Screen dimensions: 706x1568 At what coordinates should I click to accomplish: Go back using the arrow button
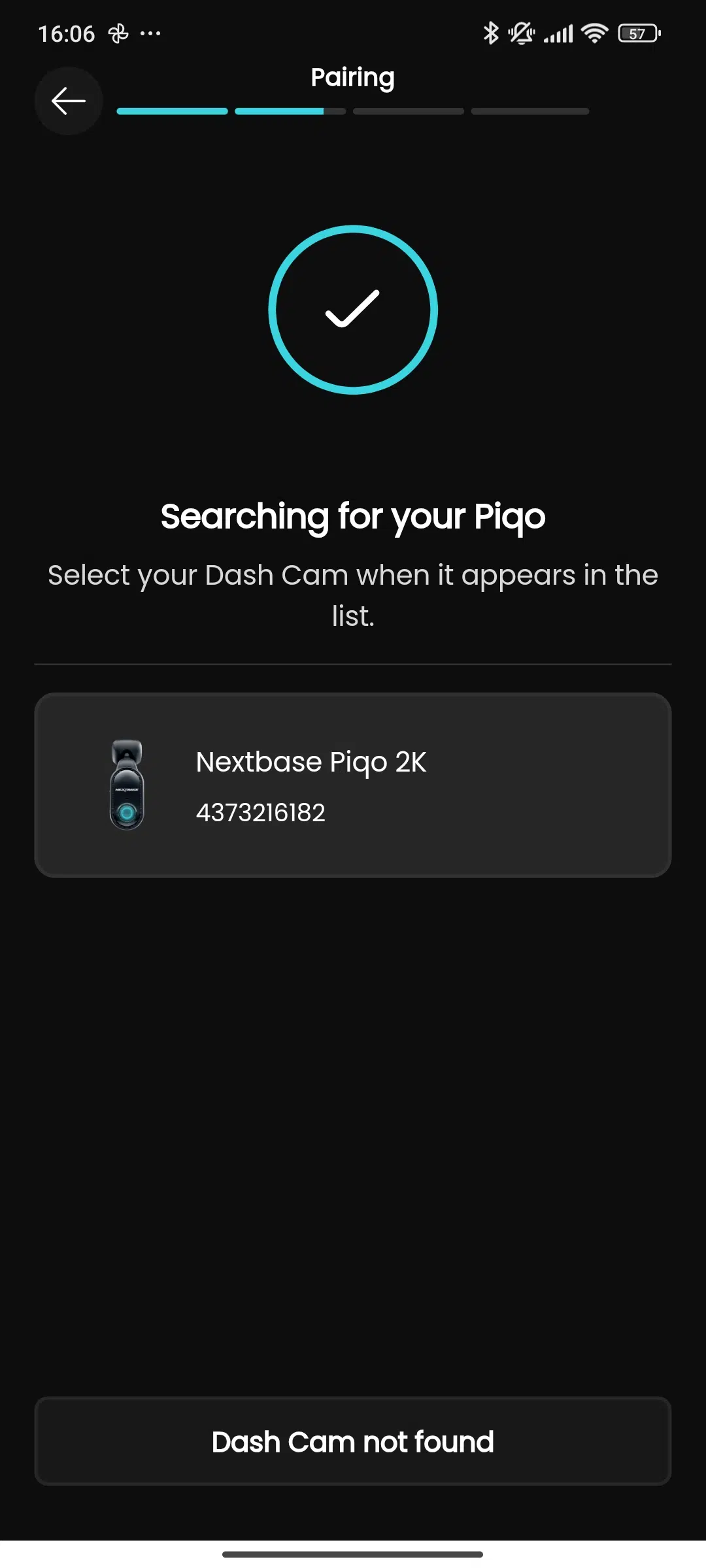(69, 101)
